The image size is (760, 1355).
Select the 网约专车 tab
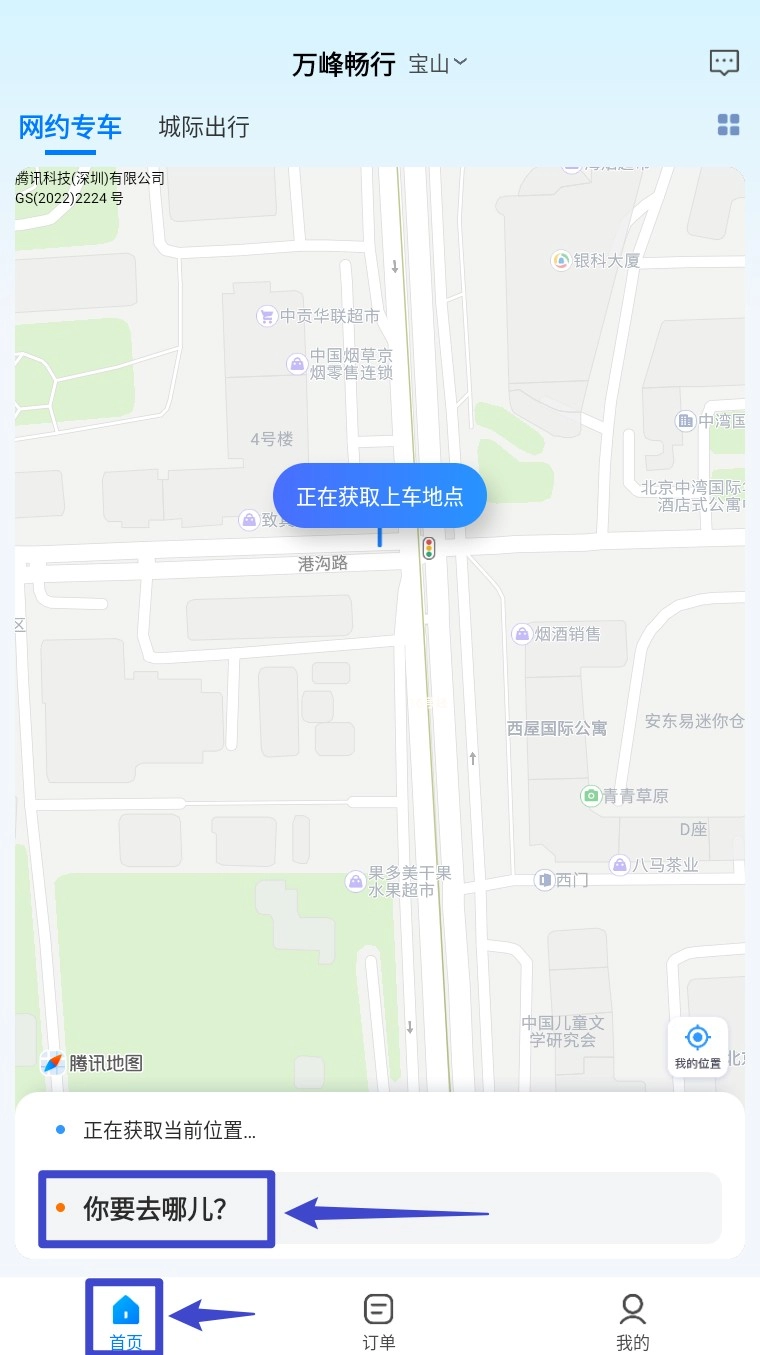pyautogui.click(x=70, y=127)
